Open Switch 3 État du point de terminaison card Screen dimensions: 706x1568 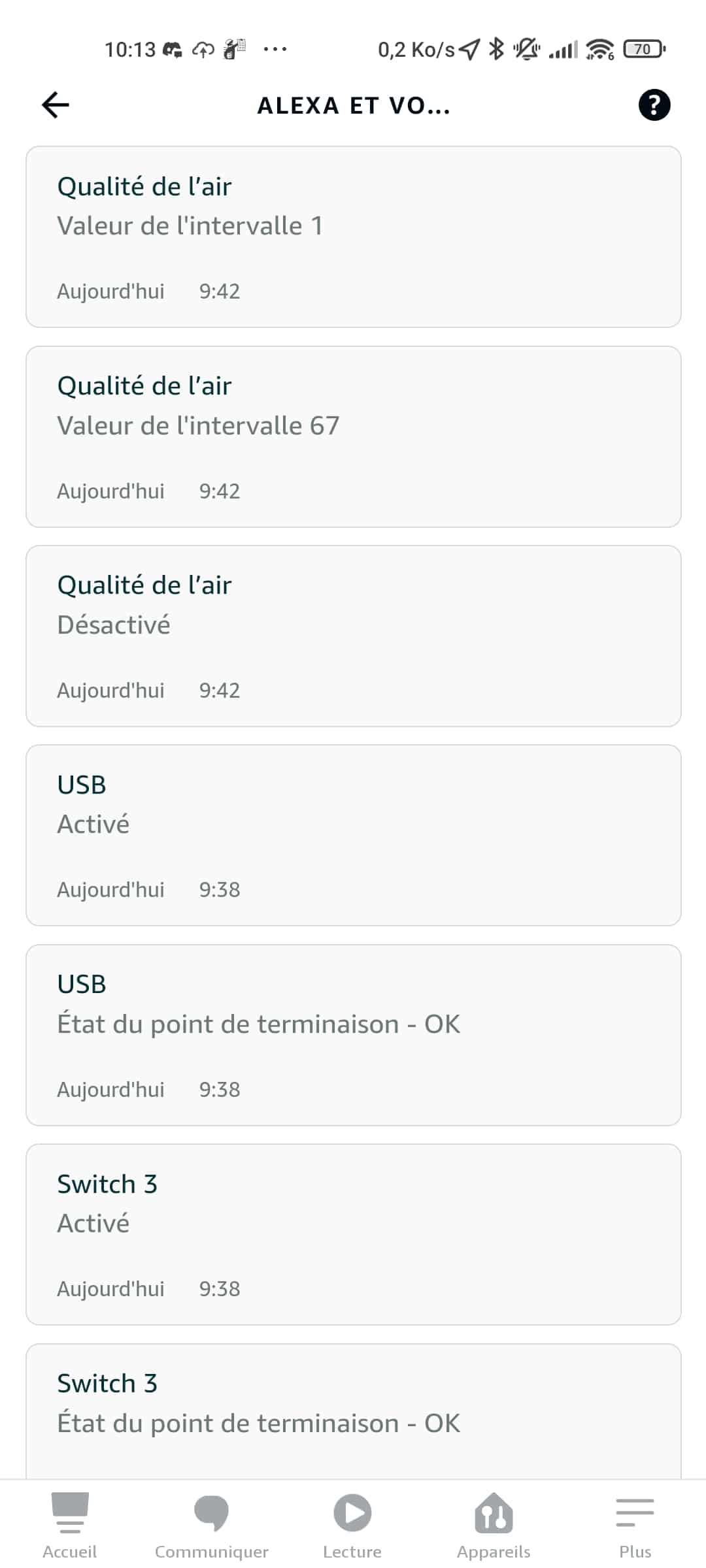(x=354, y=1411)
